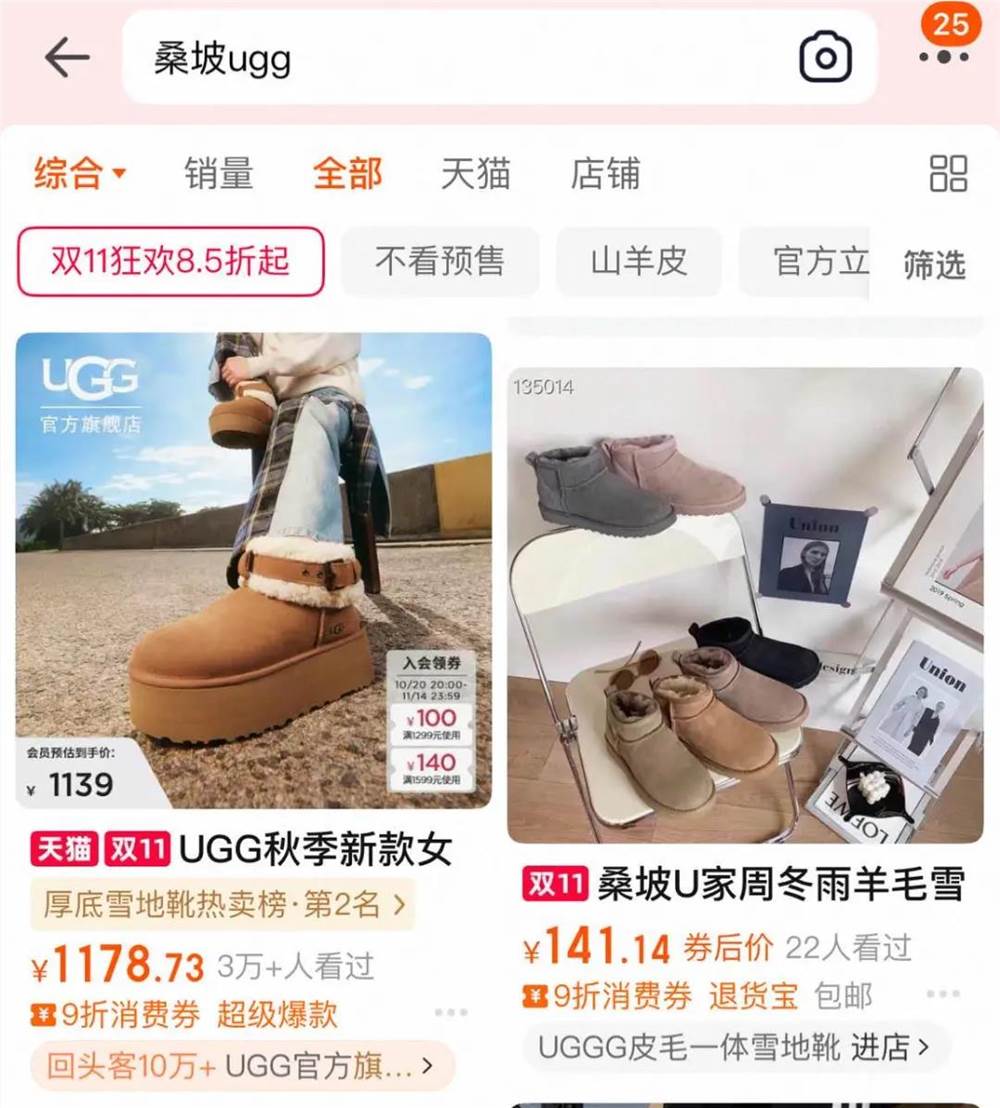1000x1108 pixels.
Task: Tap the camera icon to search by image
Action: [826, 58]
